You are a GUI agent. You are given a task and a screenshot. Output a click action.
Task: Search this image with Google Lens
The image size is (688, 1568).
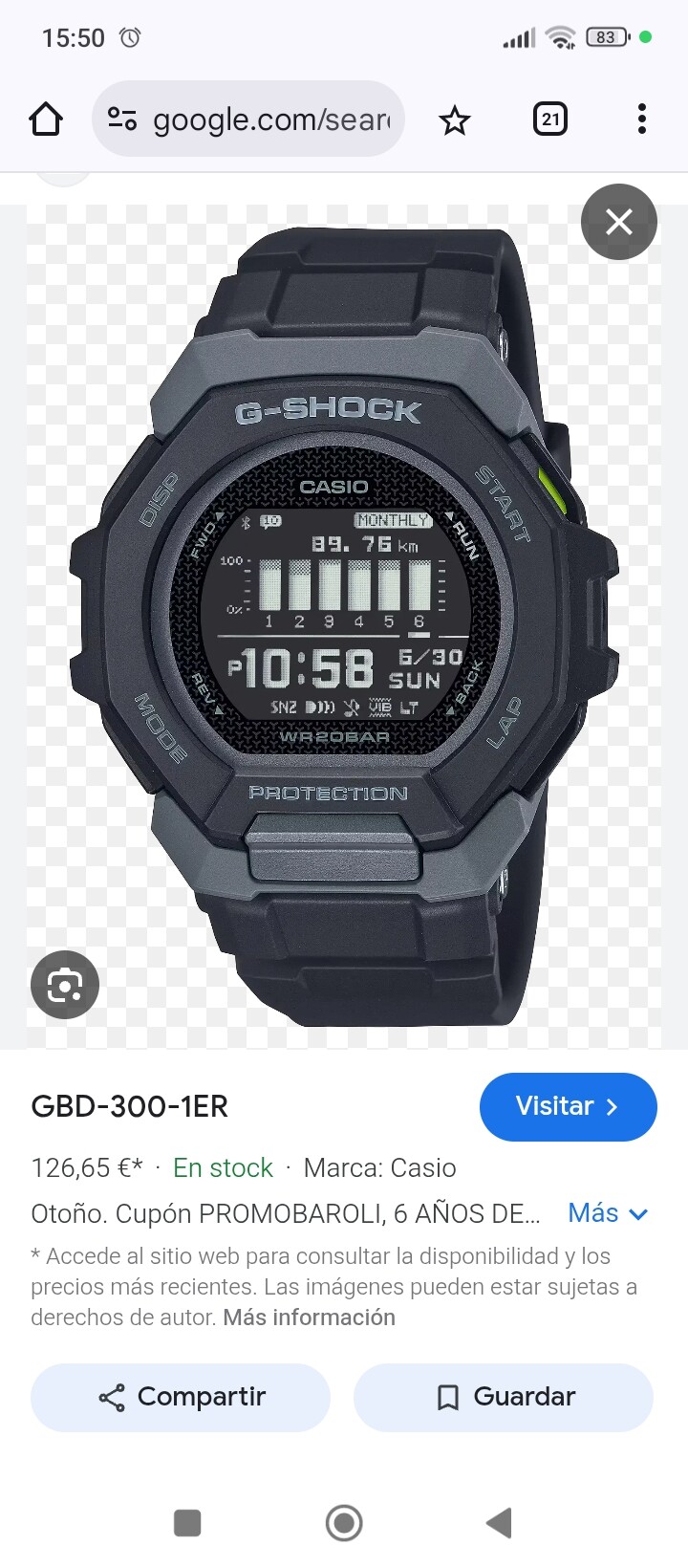pyautogui.click(x=65, y=984)
